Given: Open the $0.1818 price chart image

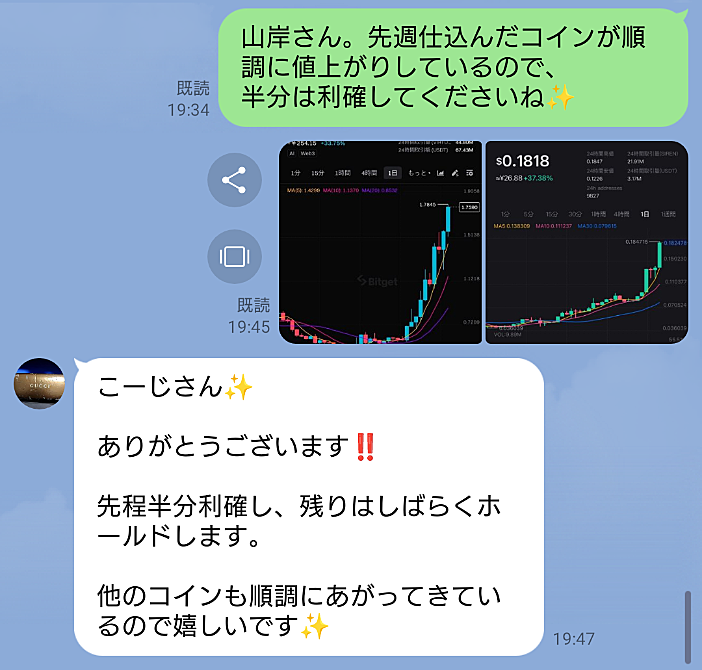Looking at the screenshot, I should [x=587, y=243].
